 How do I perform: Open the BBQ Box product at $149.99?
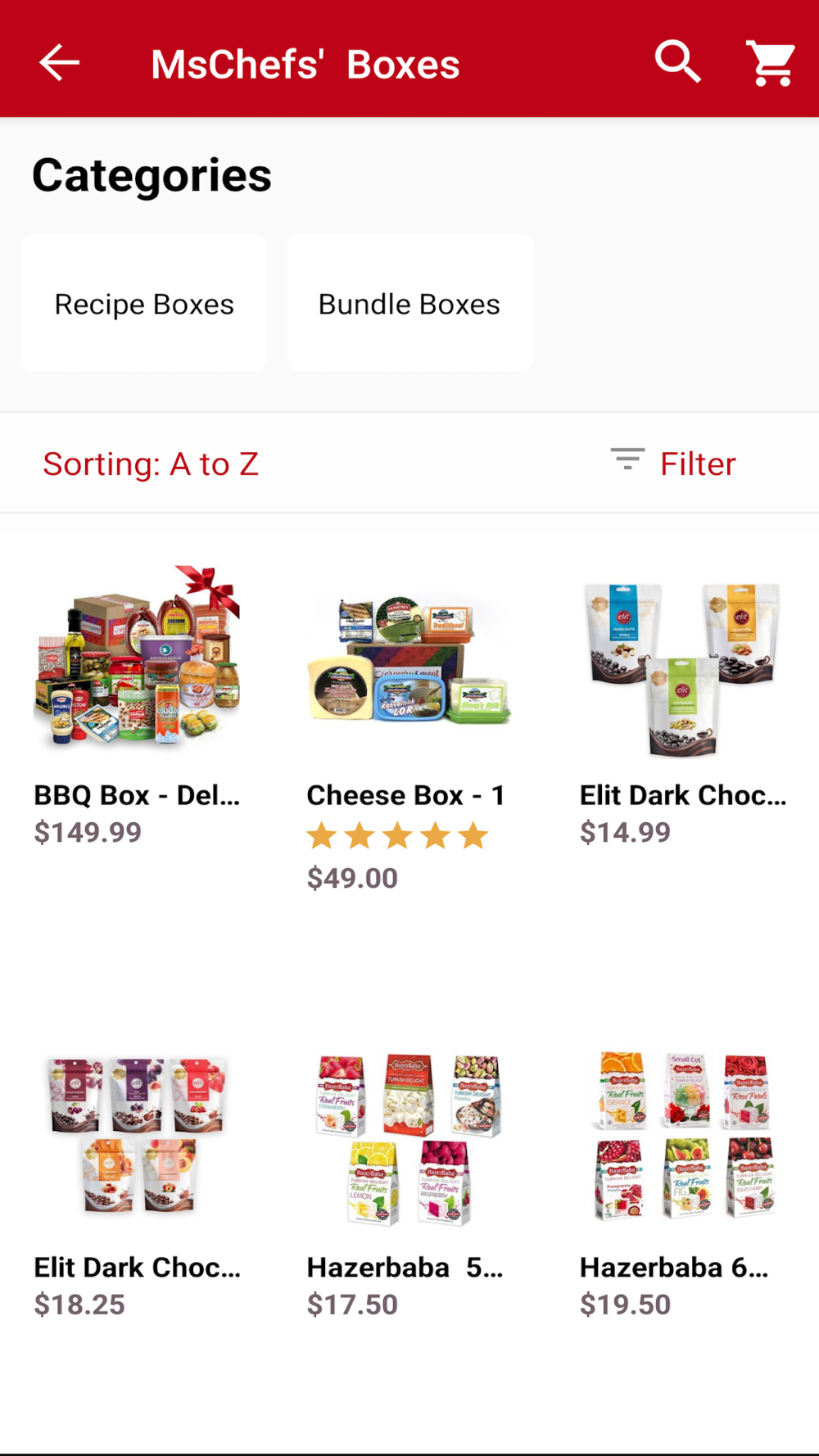(137, 704)
